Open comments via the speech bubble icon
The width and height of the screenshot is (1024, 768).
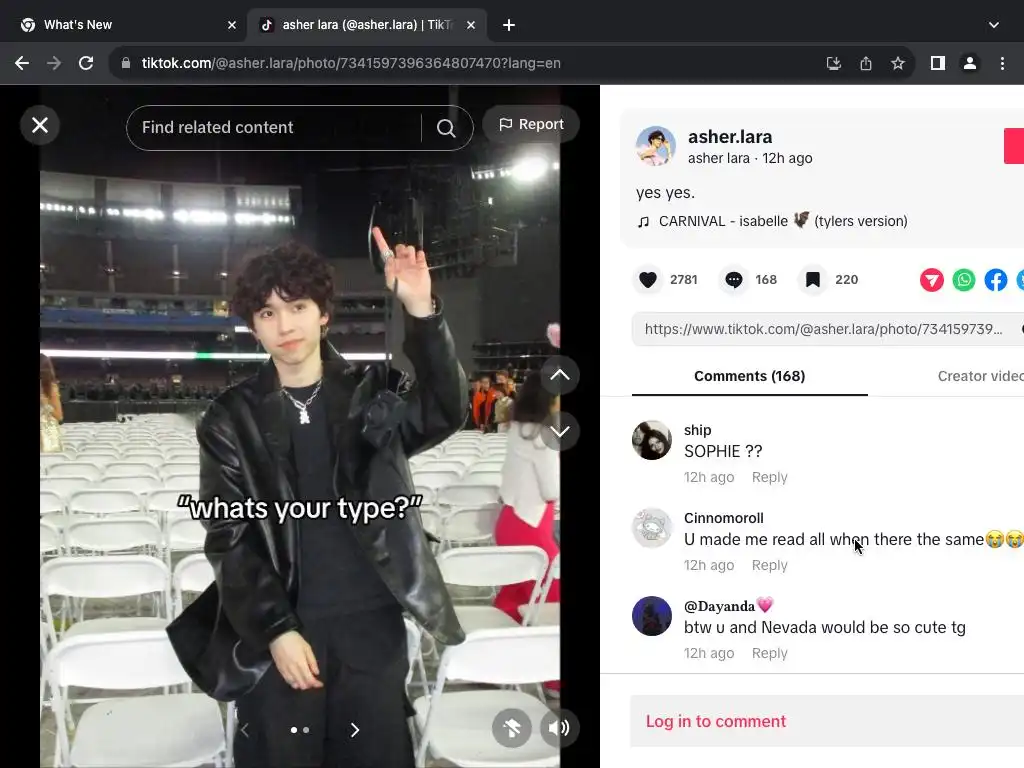click(x=734, y=280)
